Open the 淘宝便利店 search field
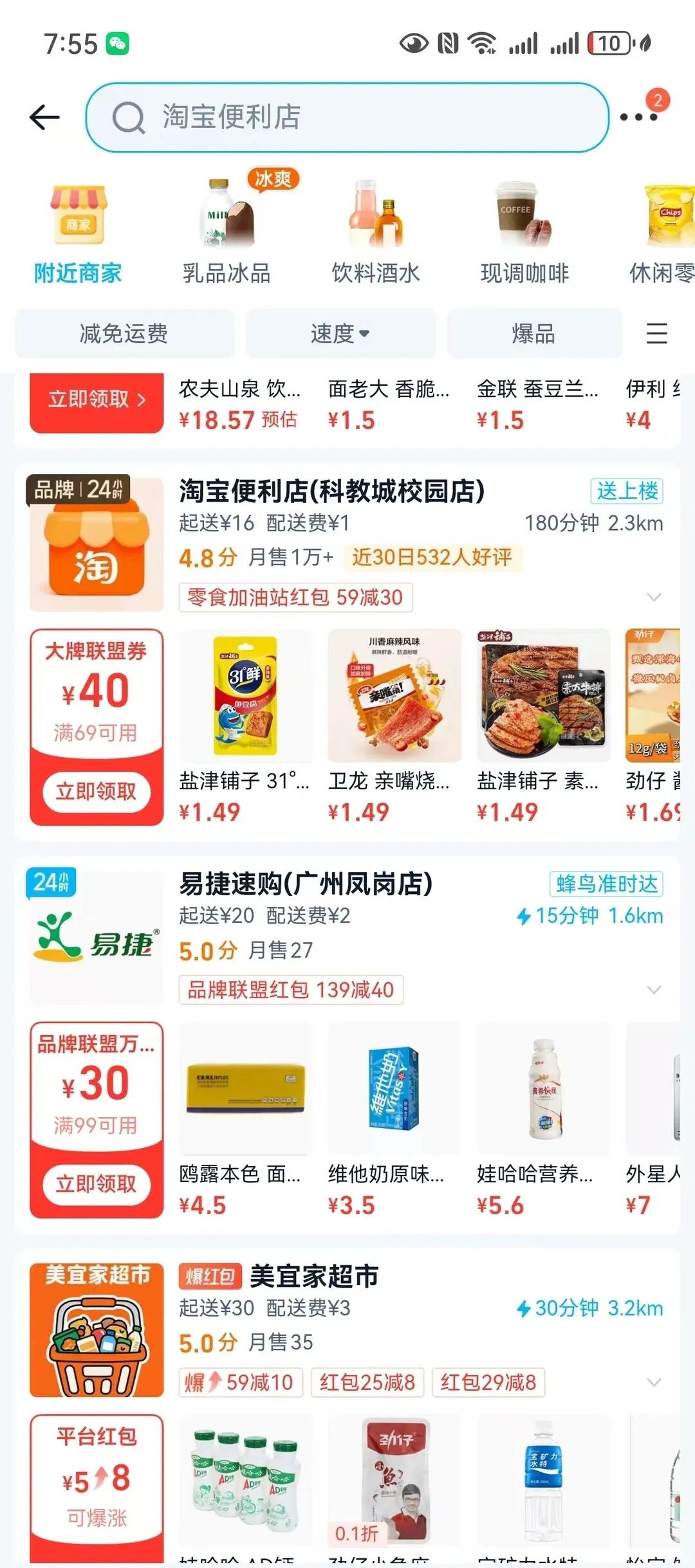The width and height of the screenshot is (695, 1568). (347, 117)
